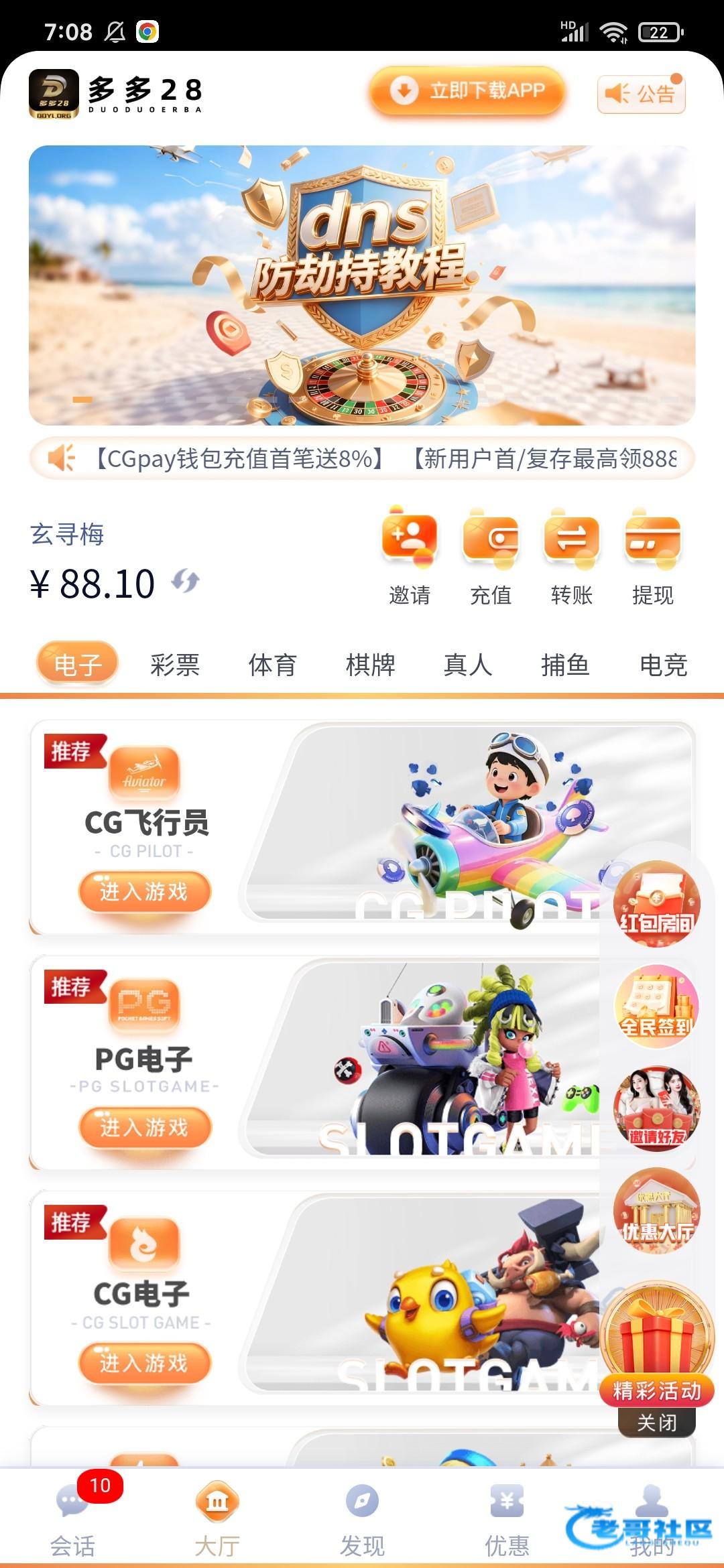Select 提现 withdraw
This screenshot has height=1568, width=724.
click(x=652, y=556)
